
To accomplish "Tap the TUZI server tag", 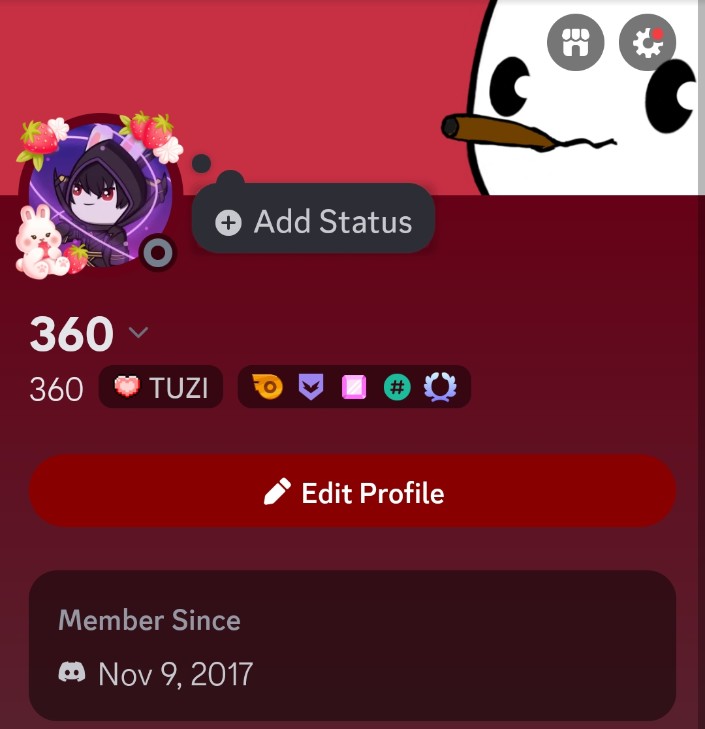I will click(161, 387).
